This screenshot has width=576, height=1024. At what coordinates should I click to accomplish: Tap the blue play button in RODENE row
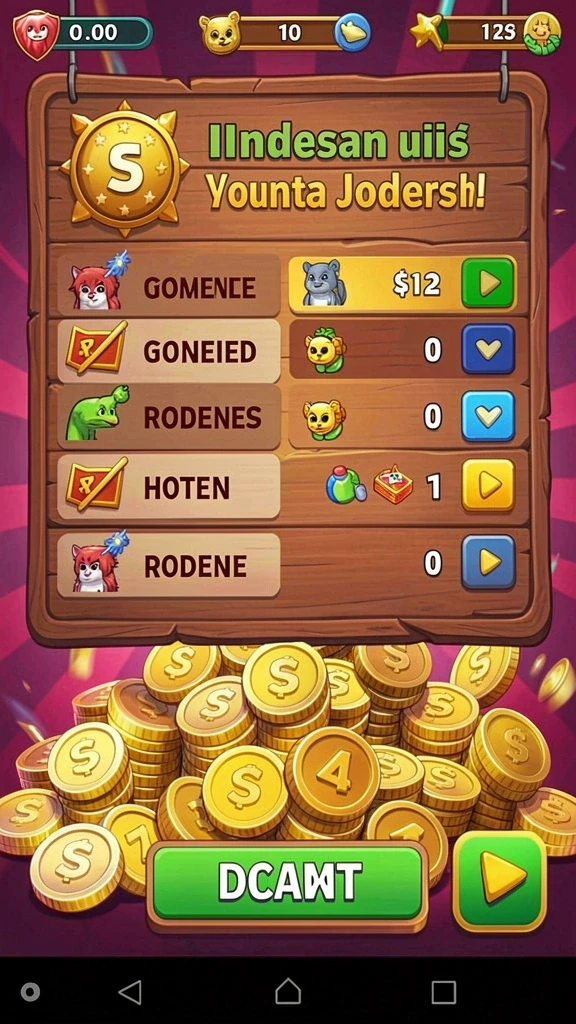coord(488,562)
